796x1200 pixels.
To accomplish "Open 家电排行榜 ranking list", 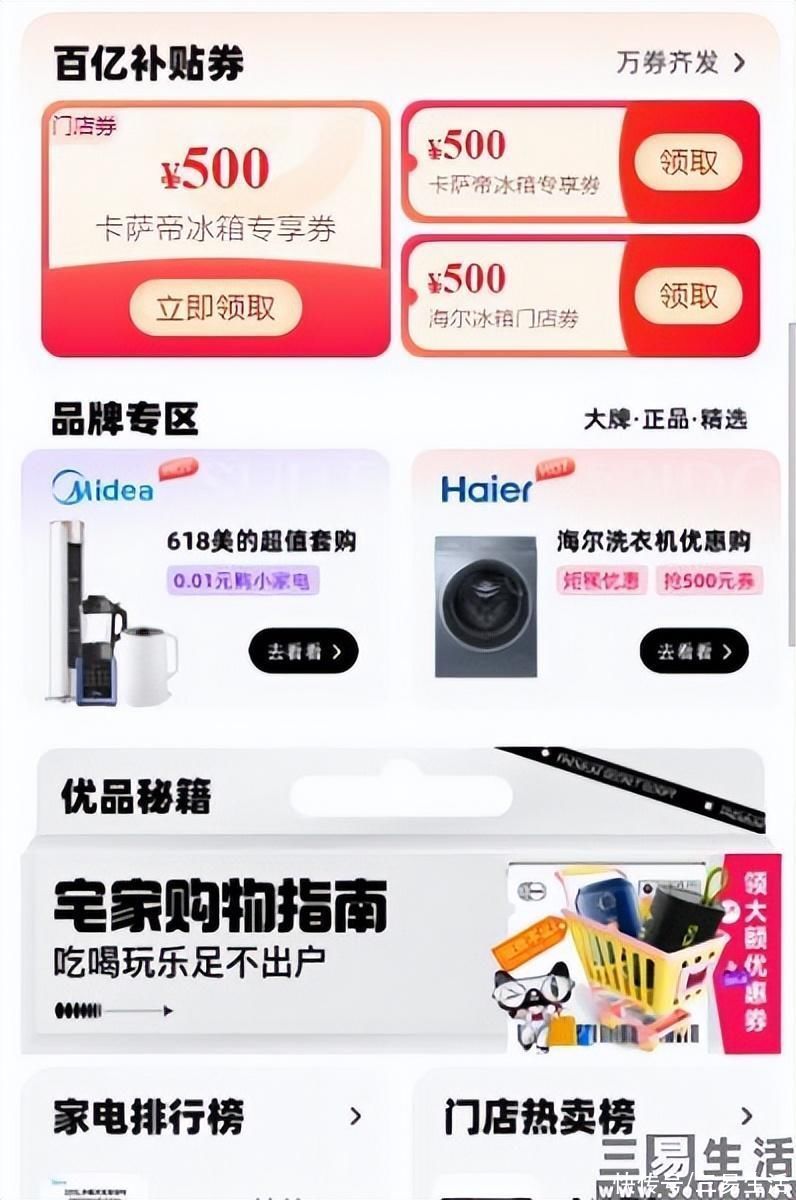I will pyautogui.click(x=205, y=1116).
